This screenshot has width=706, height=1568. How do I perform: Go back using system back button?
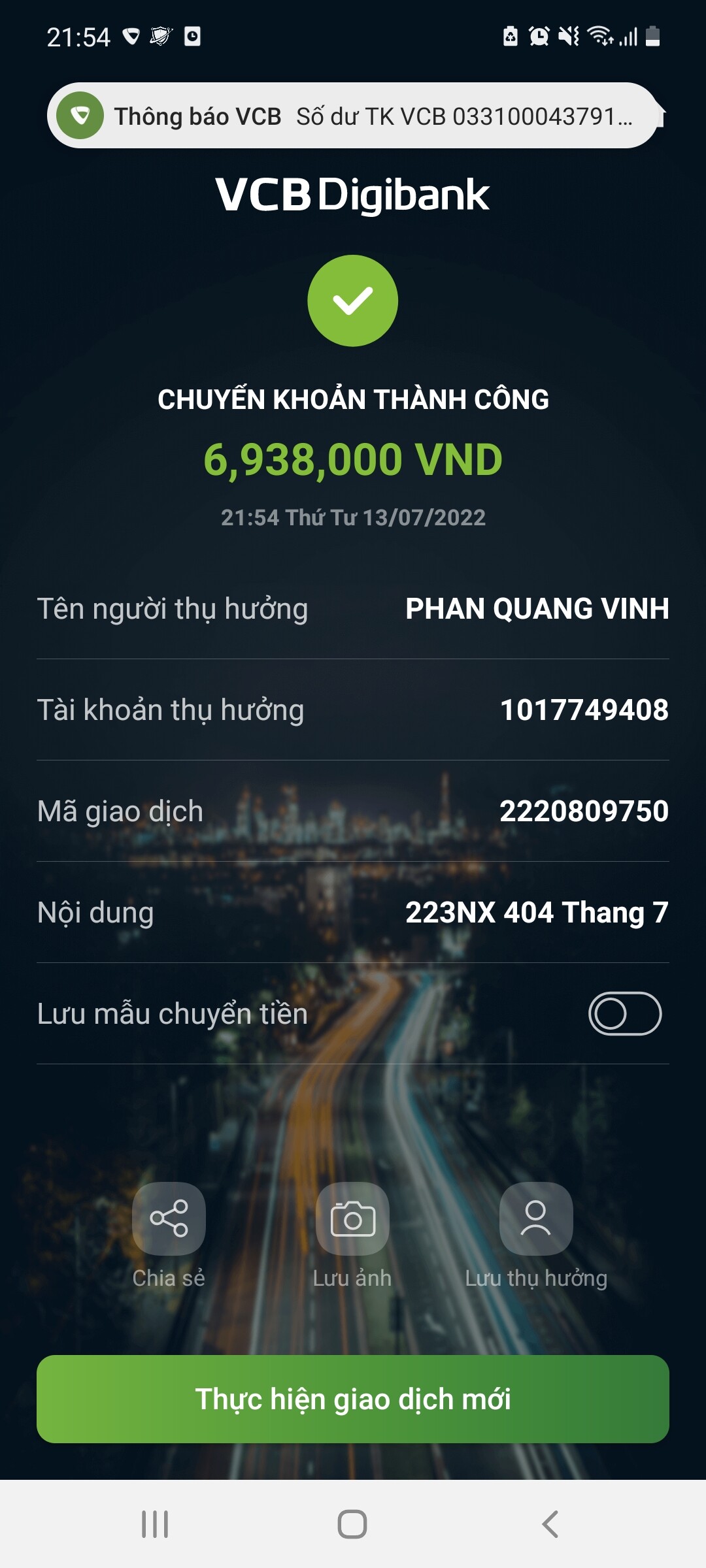click(550, 1524)
